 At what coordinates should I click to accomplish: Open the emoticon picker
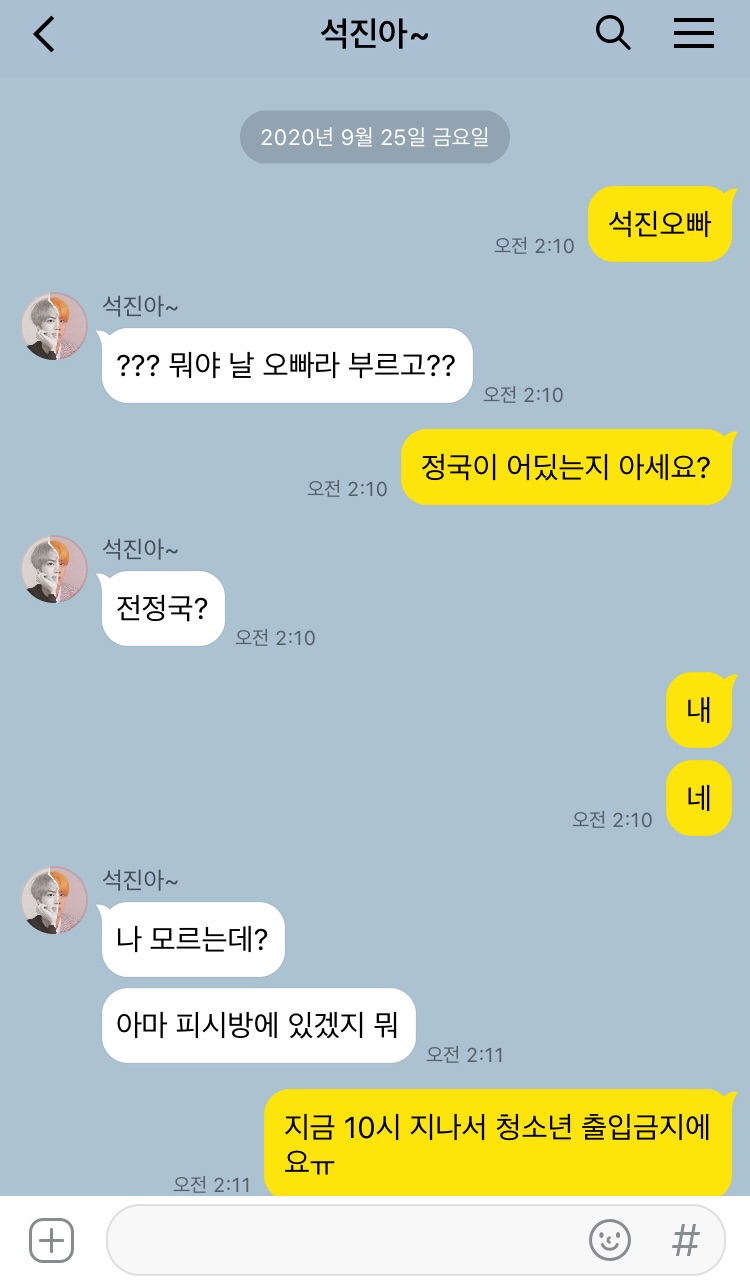[609, 1241]
